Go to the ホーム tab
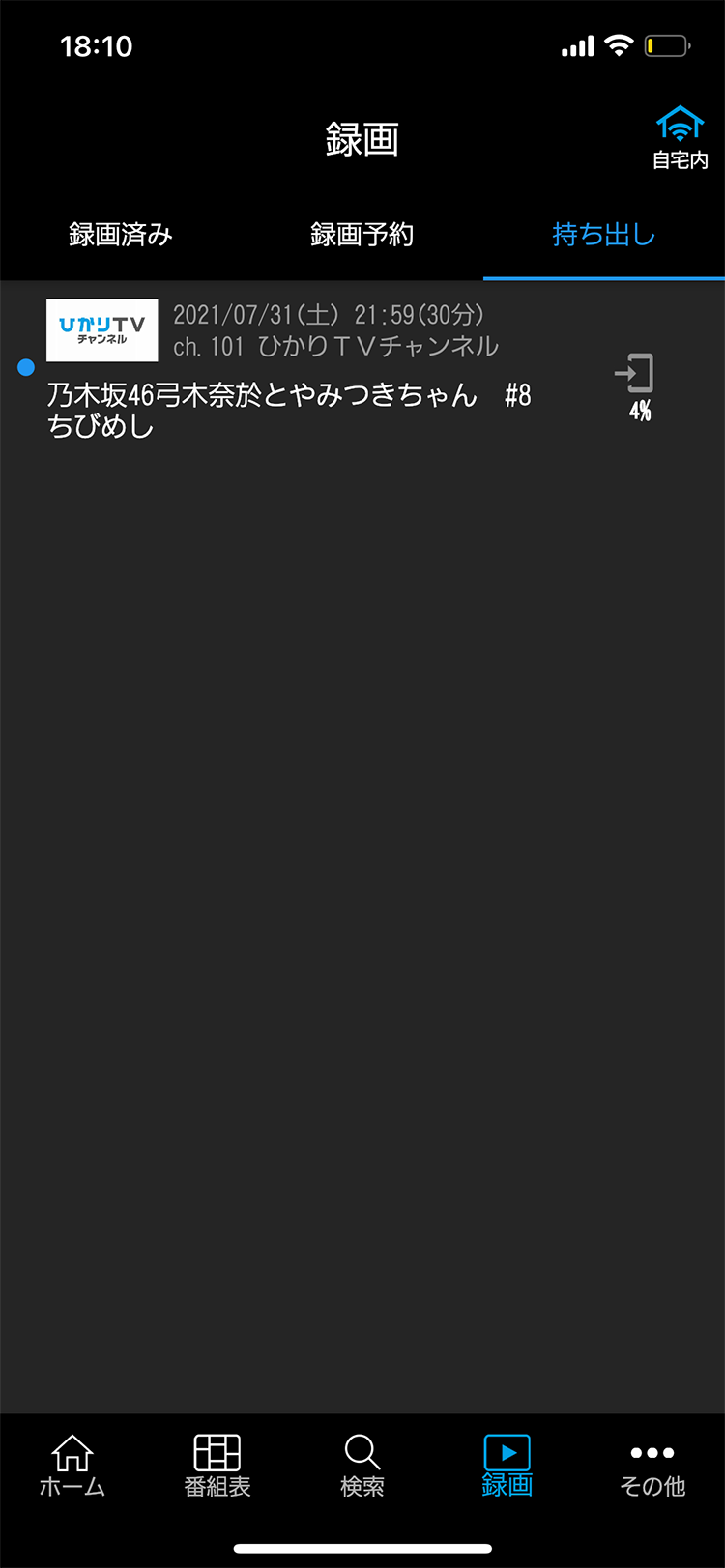This screenshot has width=725, height=1568. pyautogui.click(x=72, y=1465)
